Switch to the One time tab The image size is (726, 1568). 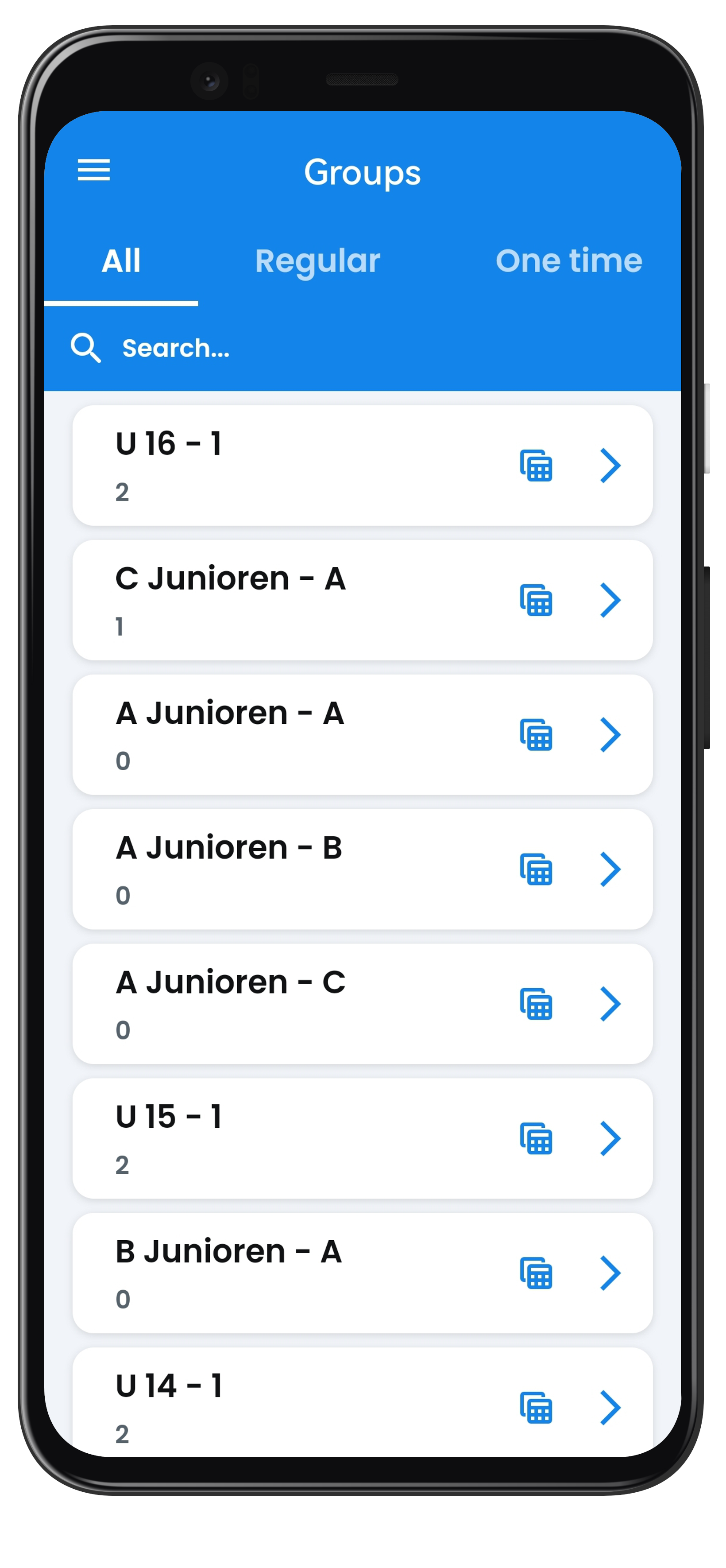click(x=568, y=261)
